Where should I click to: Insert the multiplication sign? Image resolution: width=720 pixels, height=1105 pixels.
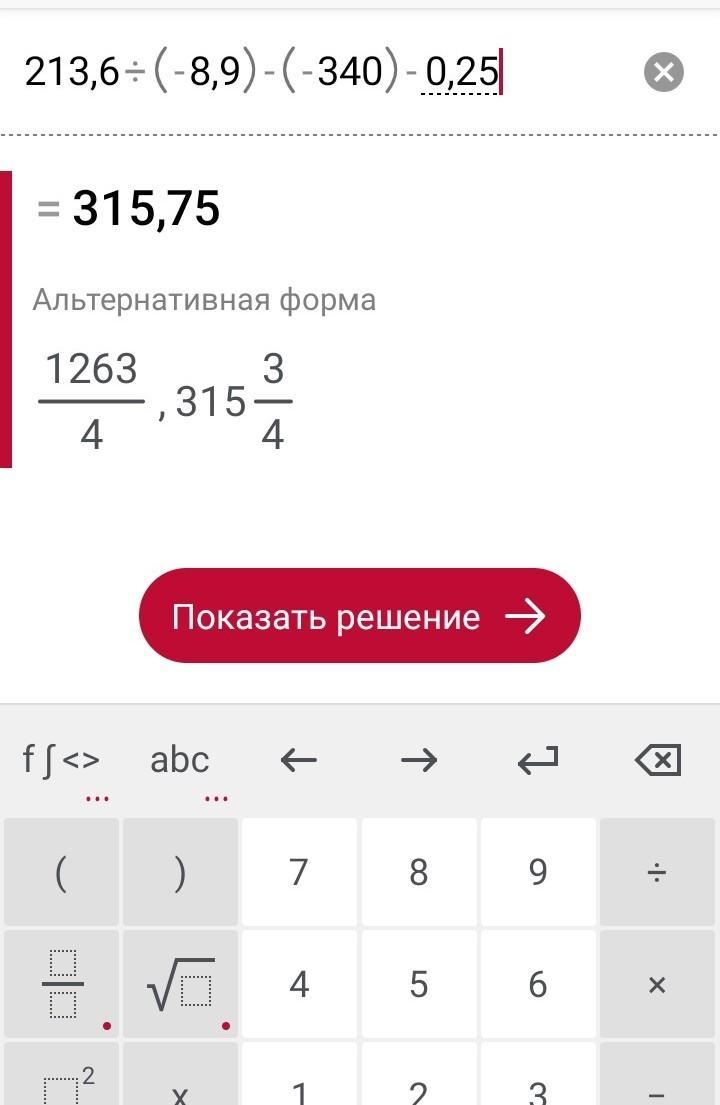[x=657, y=985]
